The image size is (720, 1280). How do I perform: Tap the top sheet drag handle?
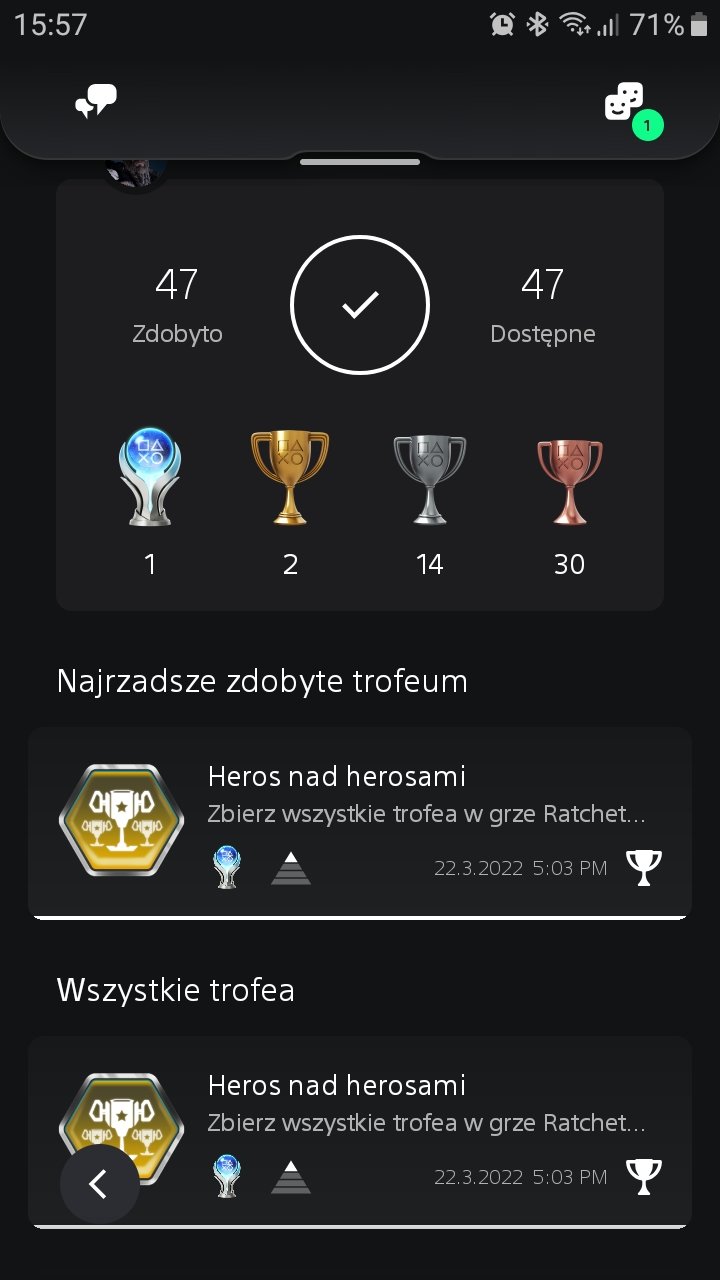click(360, 161)
